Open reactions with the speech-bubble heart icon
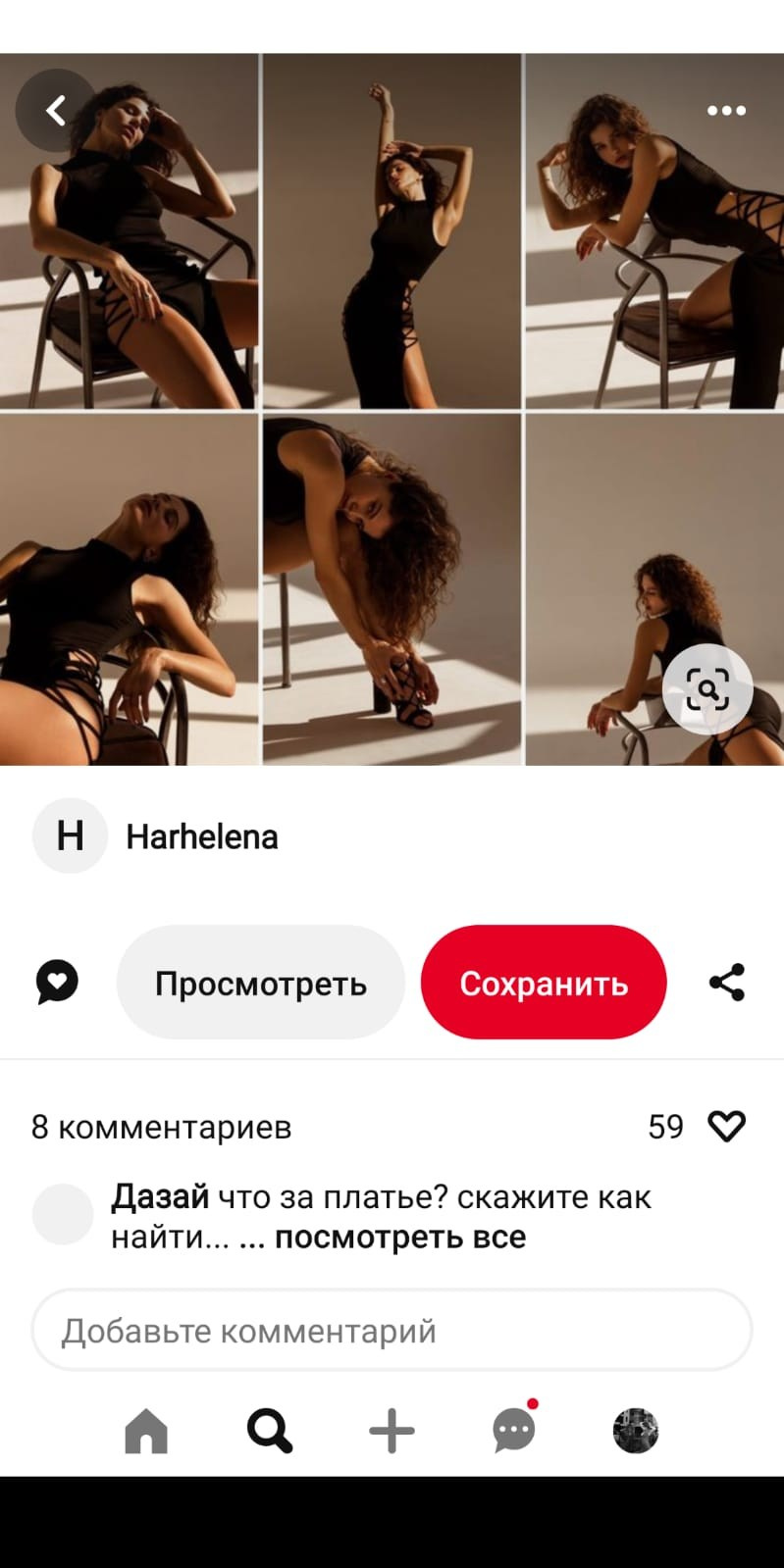 57,982
